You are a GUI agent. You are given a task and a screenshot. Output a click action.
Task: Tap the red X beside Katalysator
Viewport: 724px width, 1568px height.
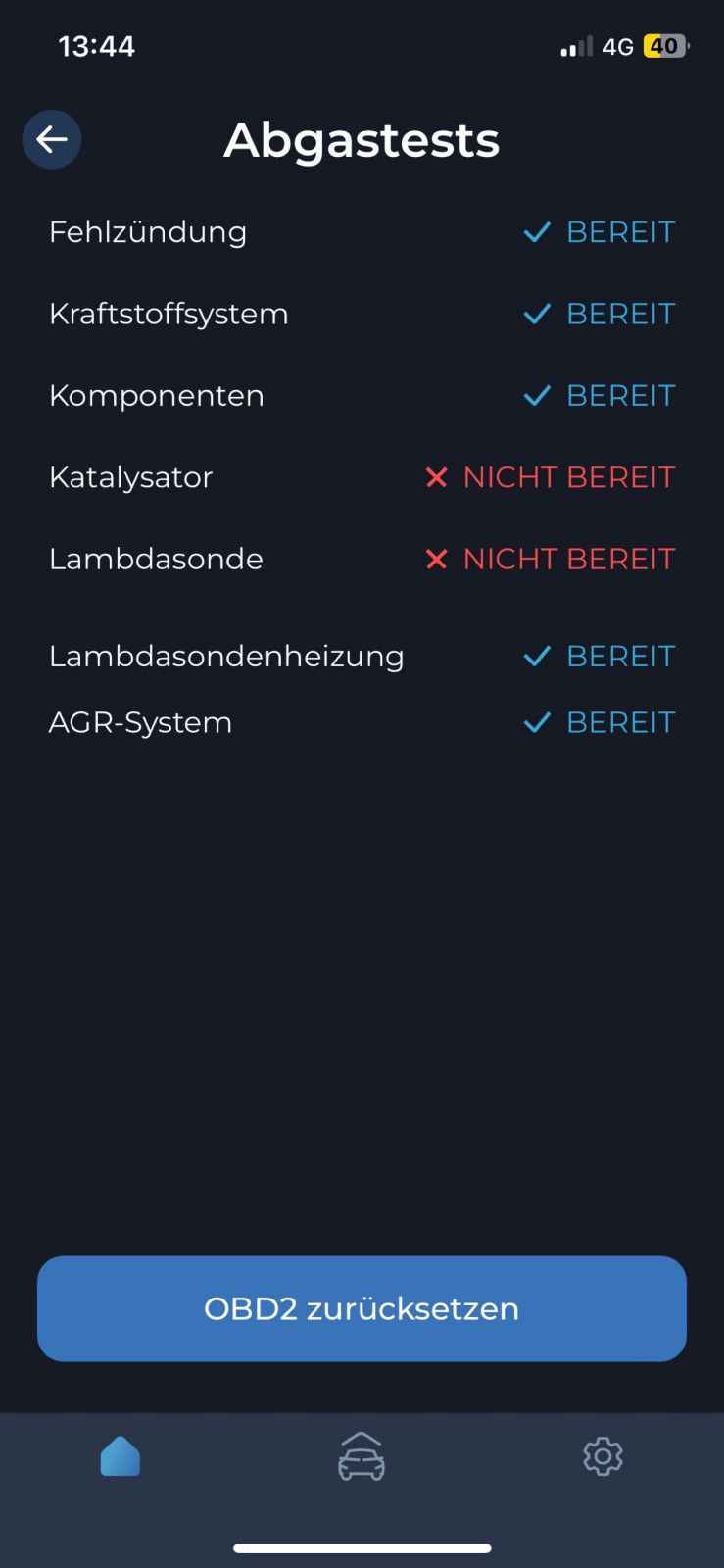(x=436, y=477)
